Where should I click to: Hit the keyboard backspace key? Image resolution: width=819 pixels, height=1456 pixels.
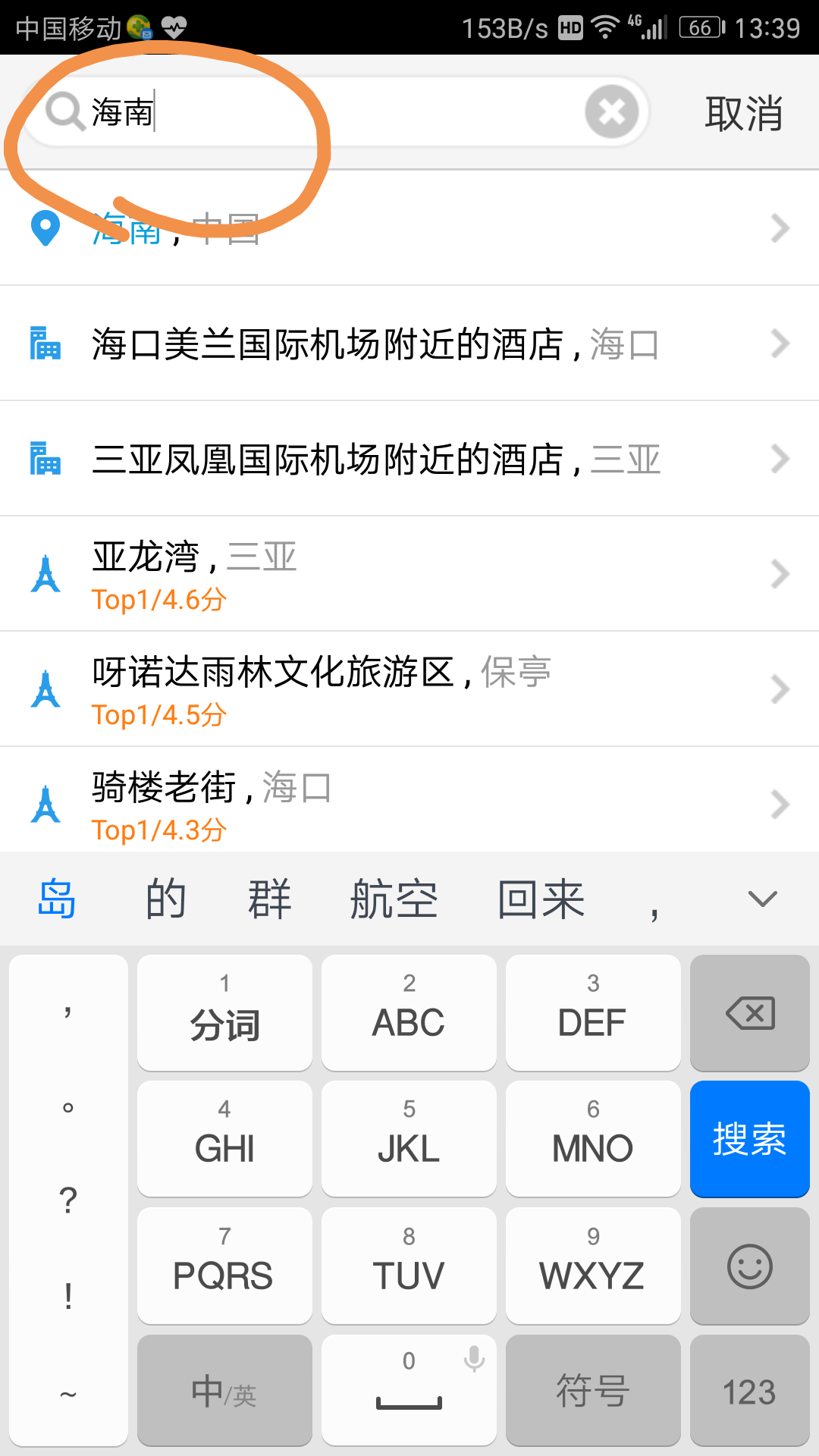tap(749, 1013)
